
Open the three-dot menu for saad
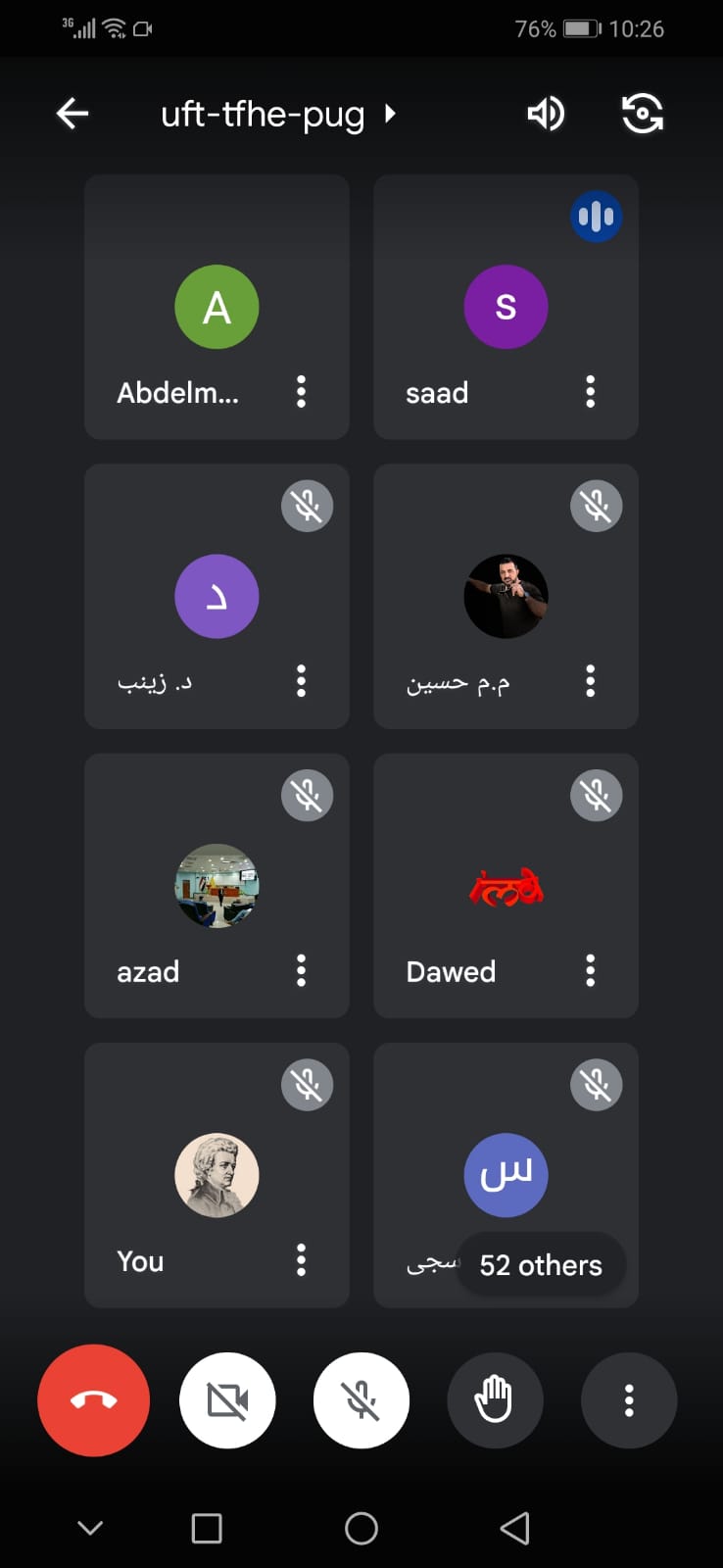pyautogui.click(x=590, y=392)
